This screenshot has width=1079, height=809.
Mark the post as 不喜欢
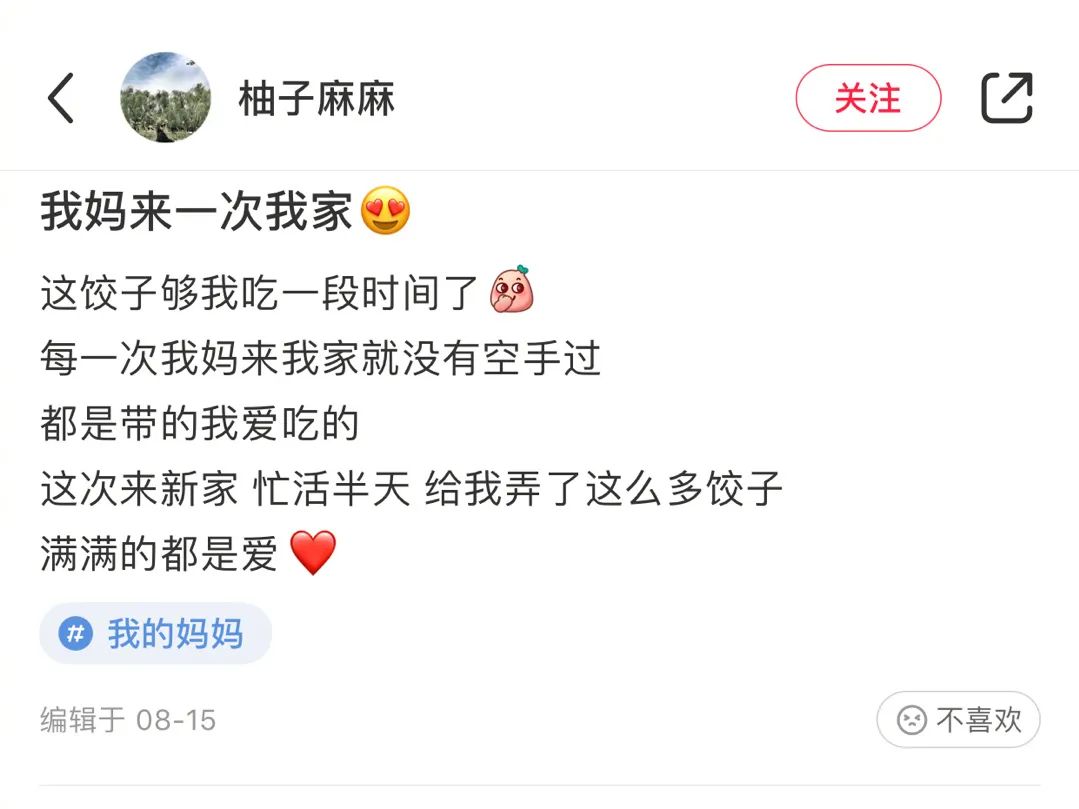click(x=958, y=720)
